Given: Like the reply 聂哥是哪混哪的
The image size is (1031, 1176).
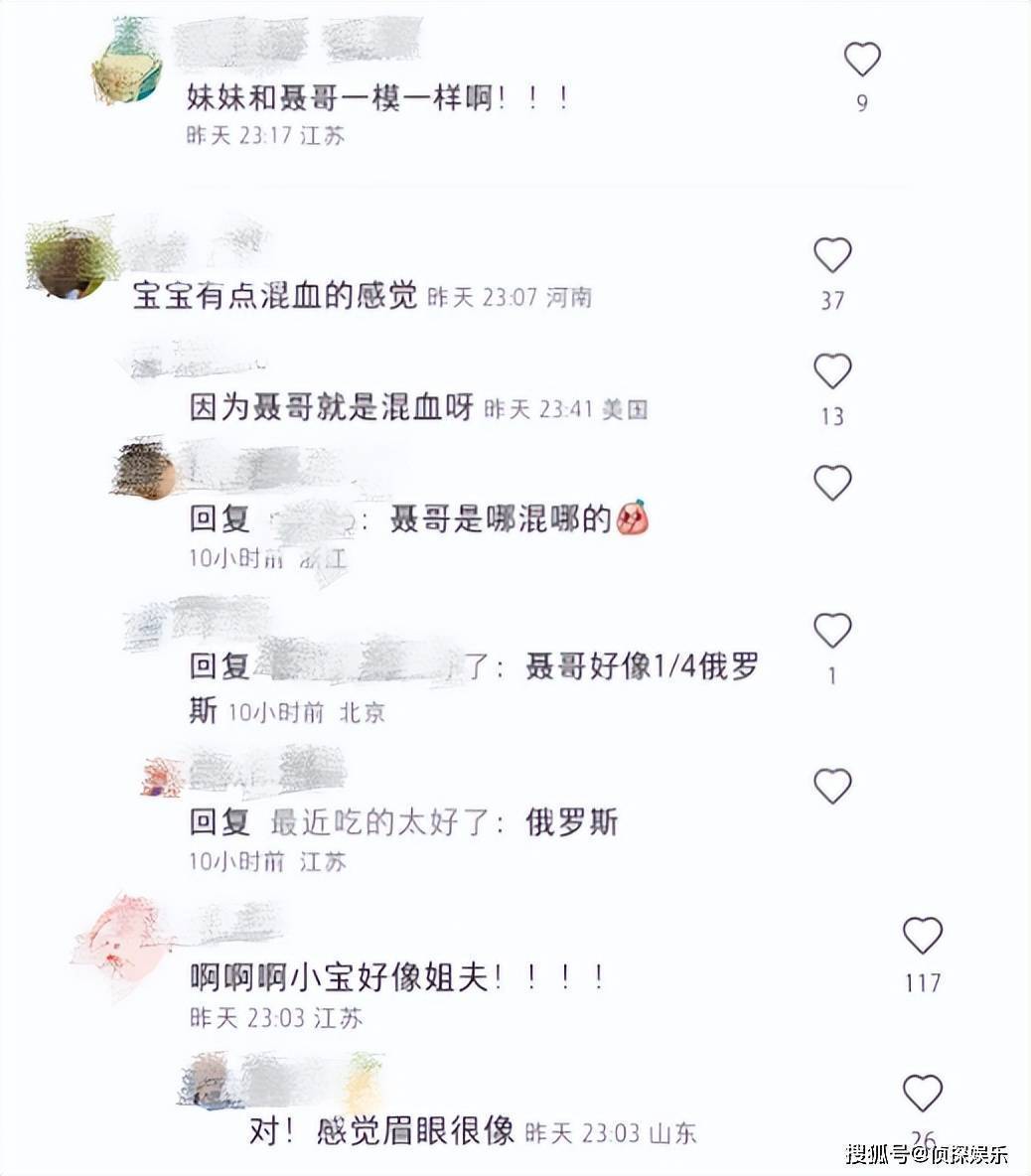Looking at the screenshot, I should click(832, 483).
